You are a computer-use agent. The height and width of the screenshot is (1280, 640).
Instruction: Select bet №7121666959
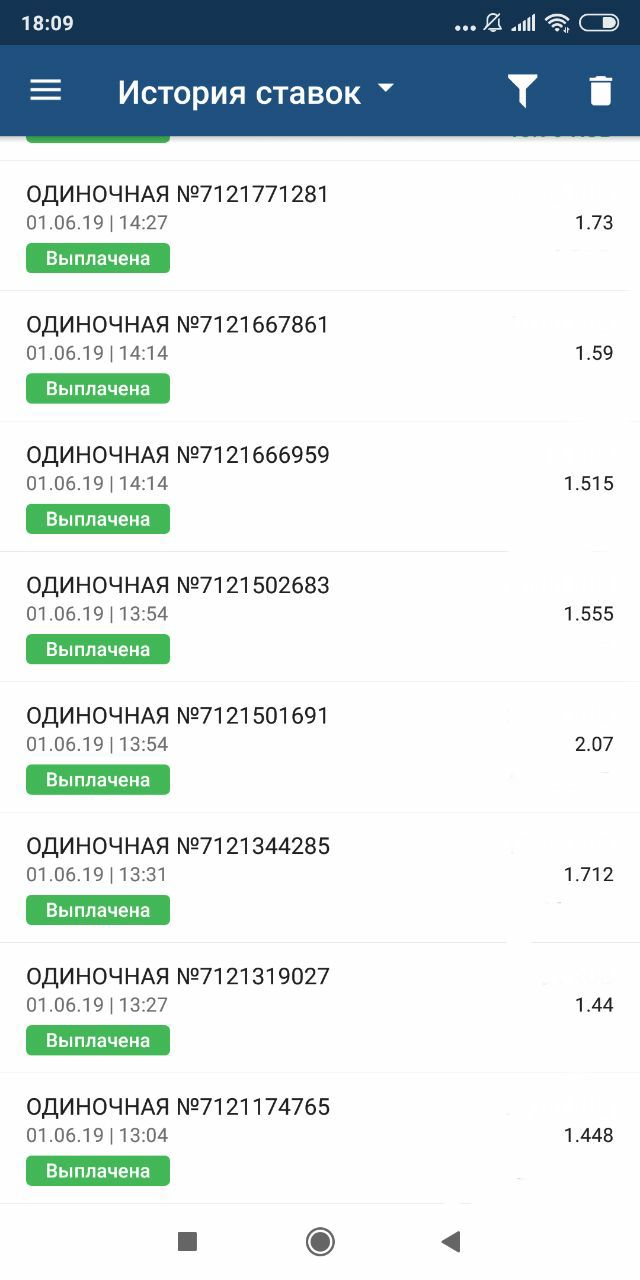(320, 486)
